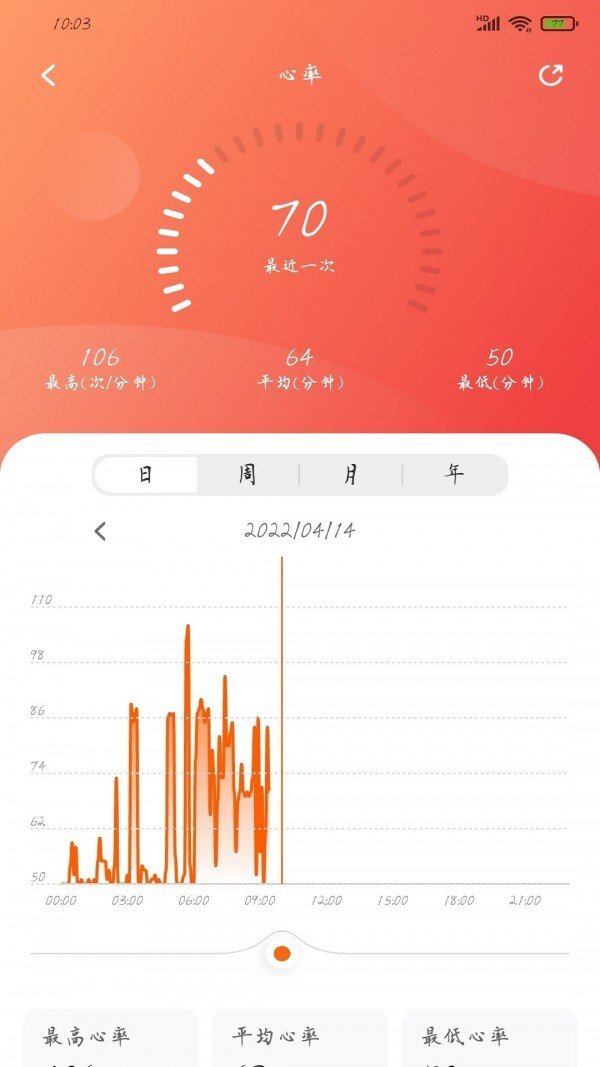
Task: Switch to the 月 (month) tab
Action: [x=351, y=475]
